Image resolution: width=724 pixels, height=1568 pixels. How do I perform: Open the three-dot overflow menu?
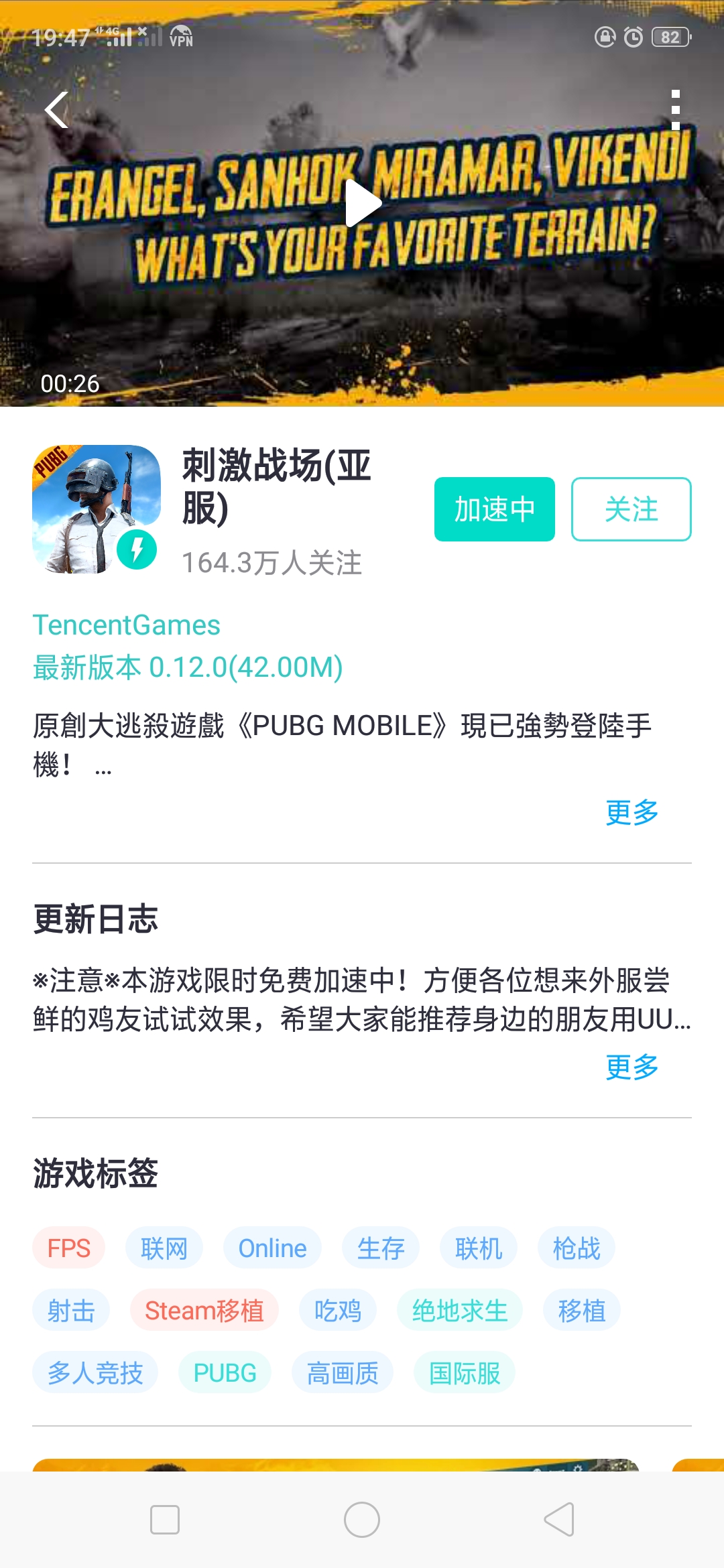point(675,110)
